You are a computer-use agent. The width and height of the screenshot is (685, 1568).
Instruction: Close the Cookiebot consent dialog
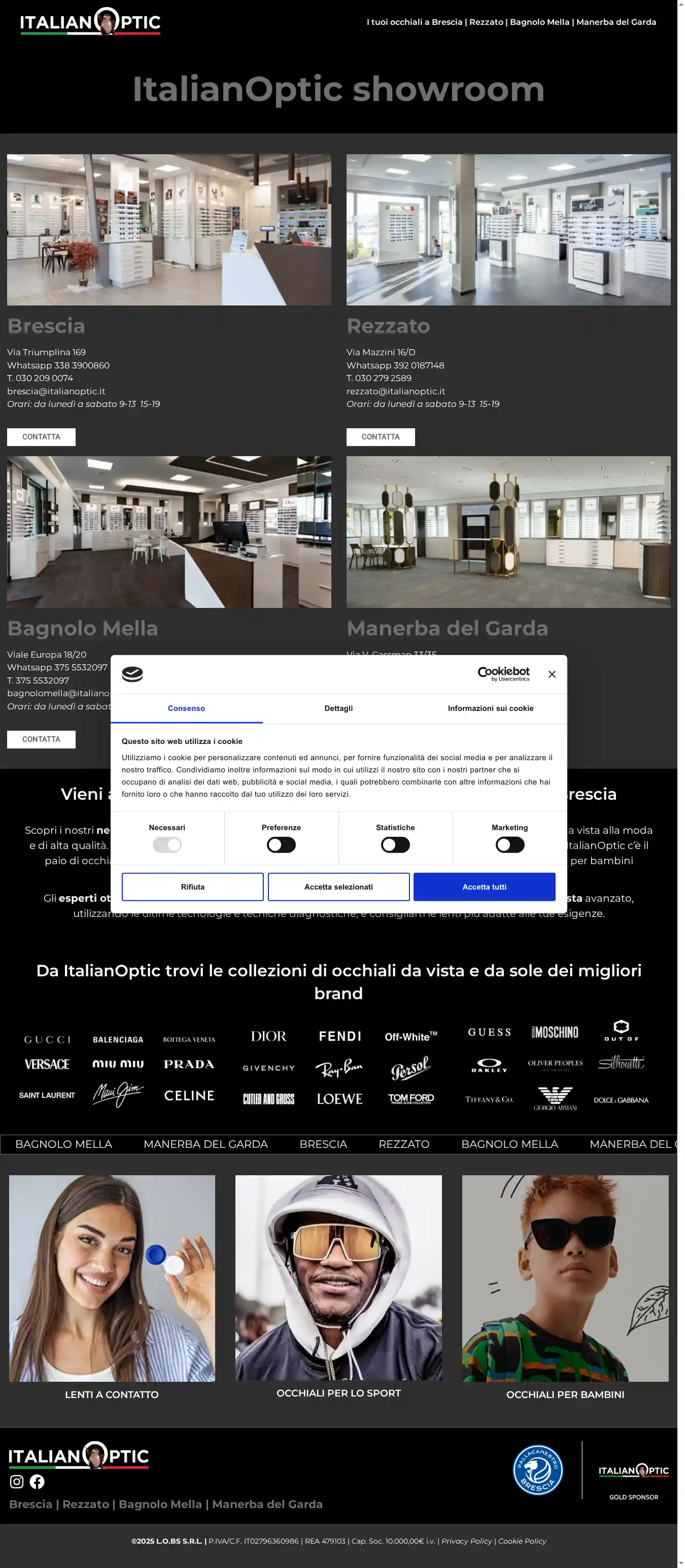(x=552, y=674)
